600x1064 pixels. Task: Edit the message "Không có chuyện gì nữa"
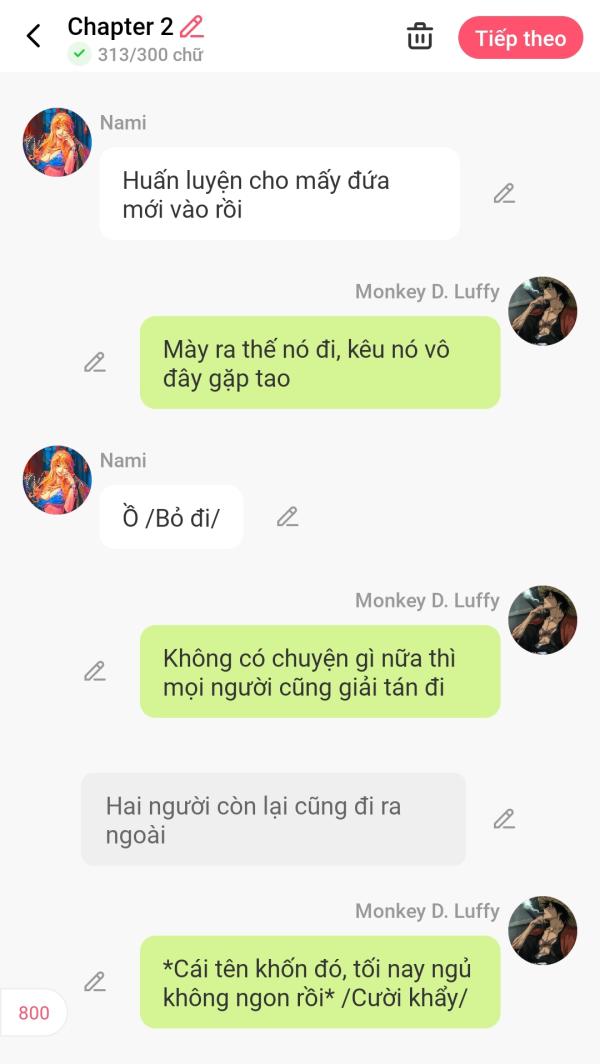[x=95, y=672]
